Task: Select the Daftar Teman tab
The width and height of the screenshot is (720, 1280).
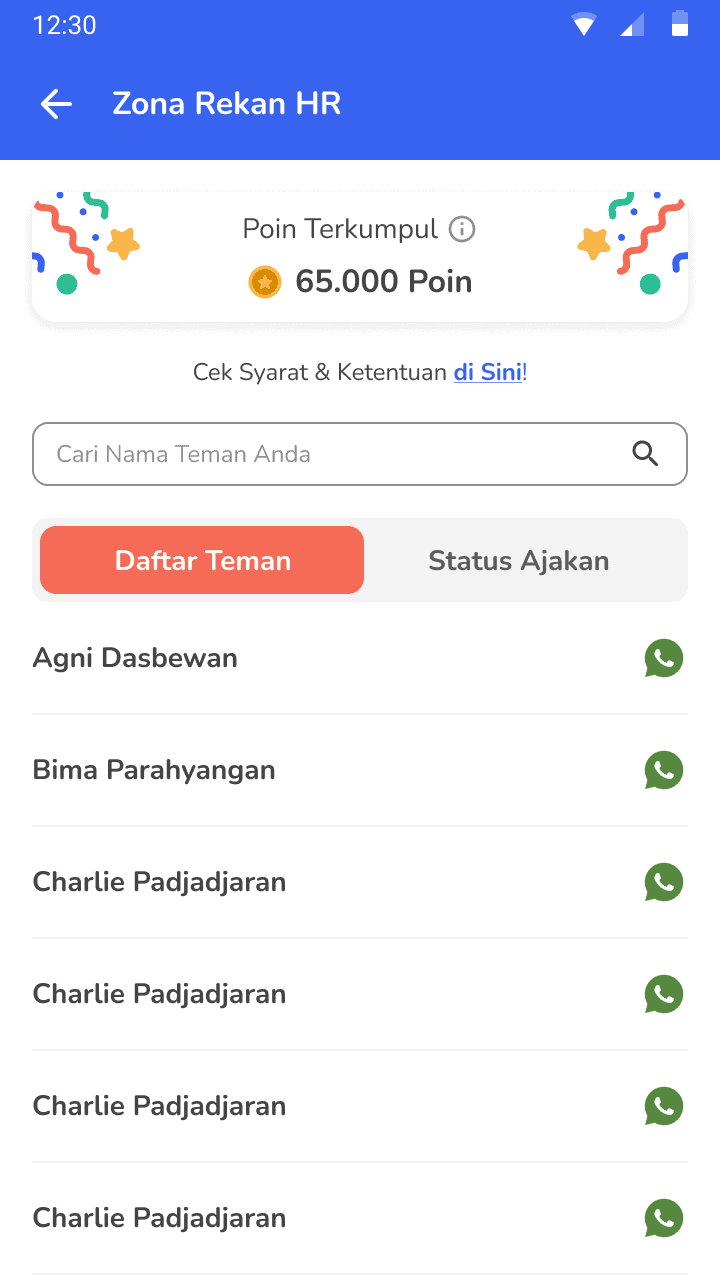Action: click(201, 560)
